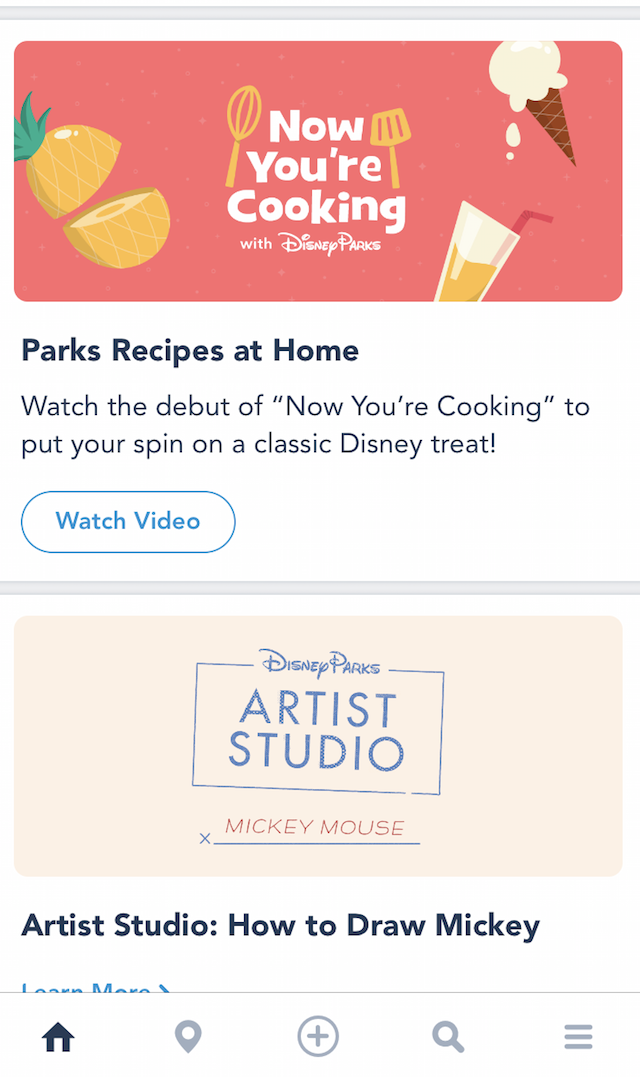This screenshot has width=640, height=1077.
Task: Tap the plus add plans button
Action: (x=318, y=1036)
